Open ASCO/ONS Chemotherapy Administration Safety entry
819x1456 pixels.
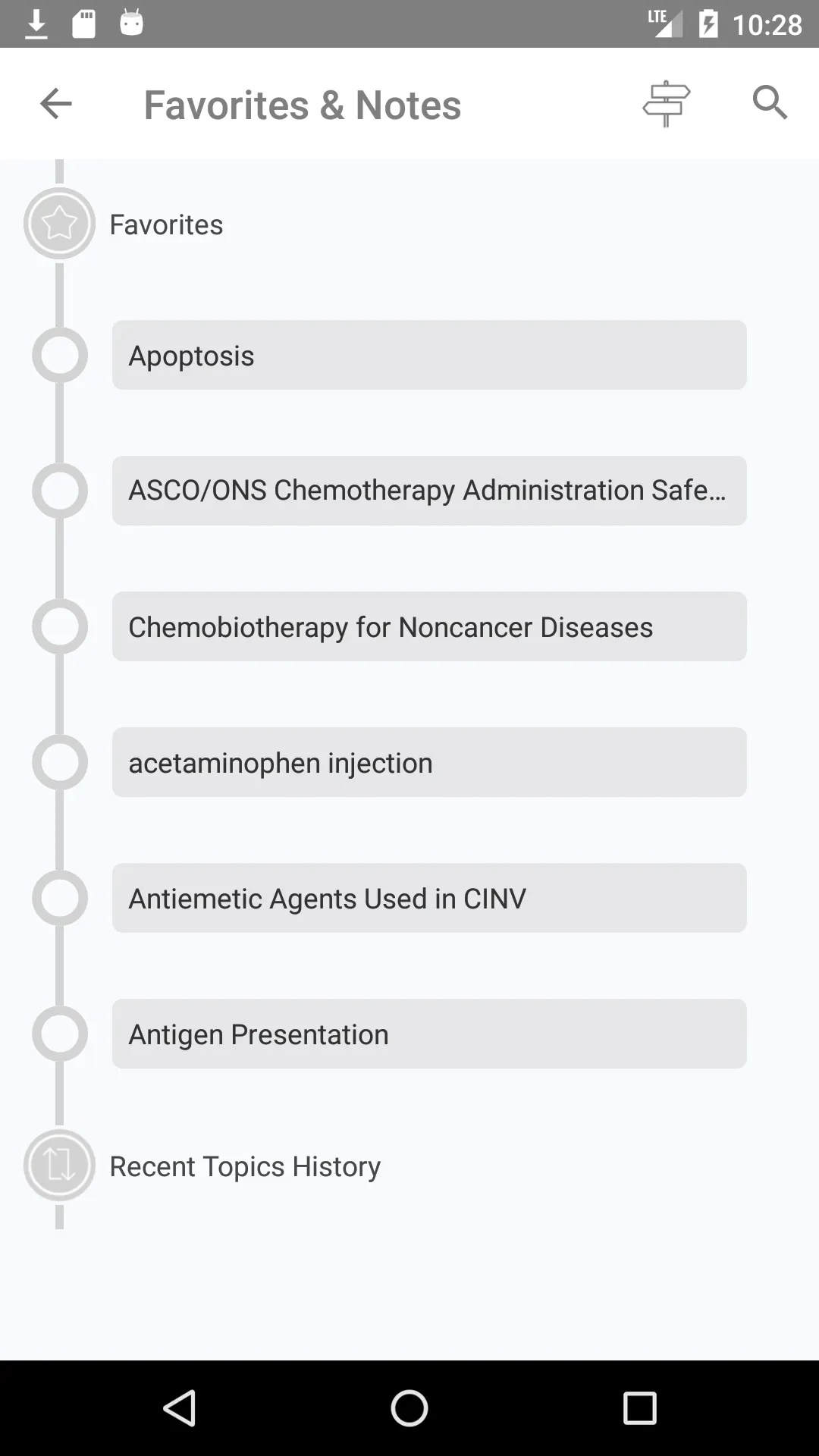(x=429, y=491)
